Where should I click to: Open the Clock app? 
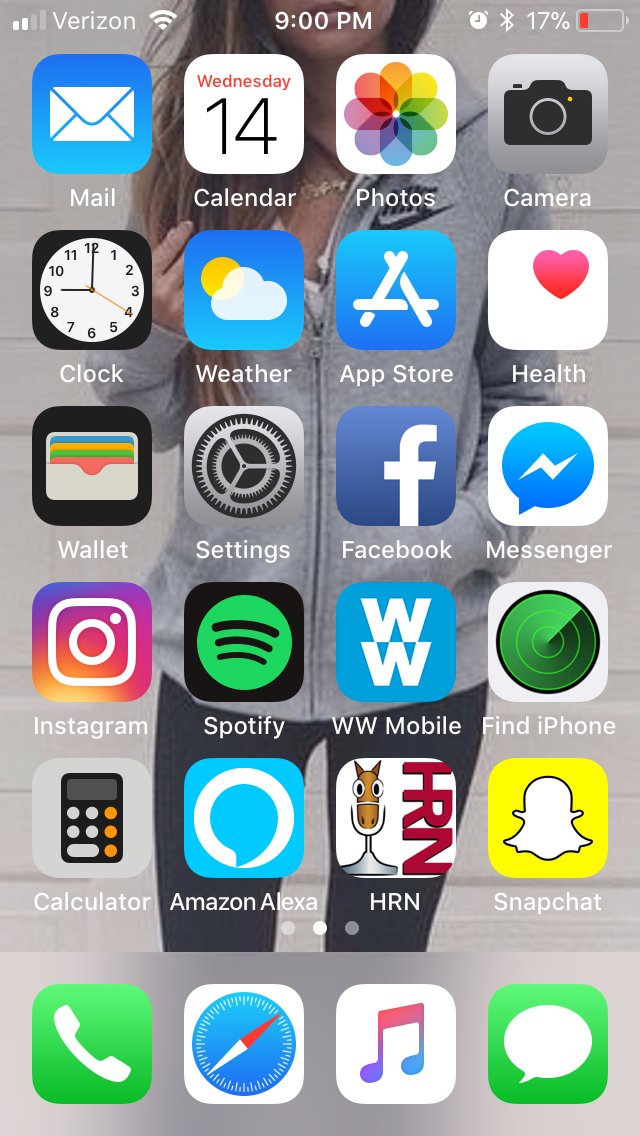(92, 290)
